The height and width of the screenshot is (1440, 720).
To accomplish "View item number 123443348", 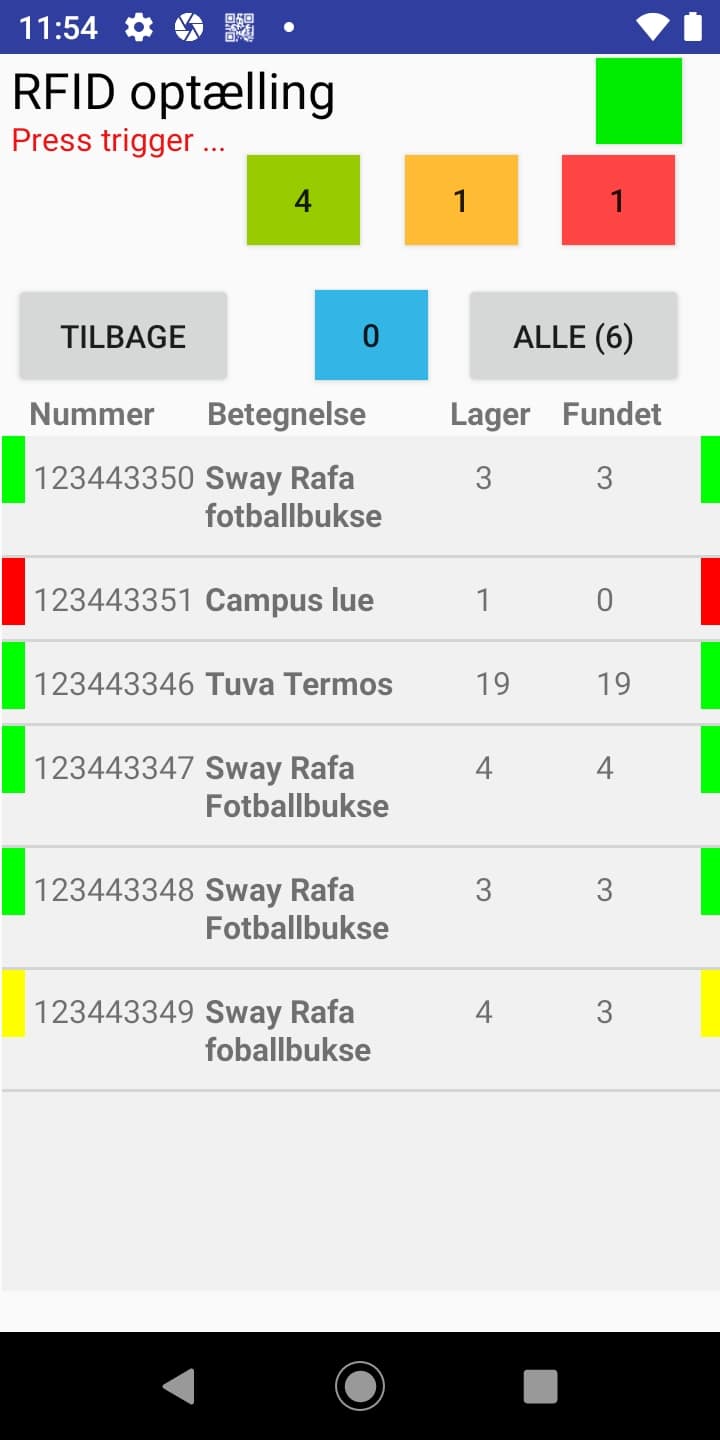I will pyautogui.click(x=114, y=891).
